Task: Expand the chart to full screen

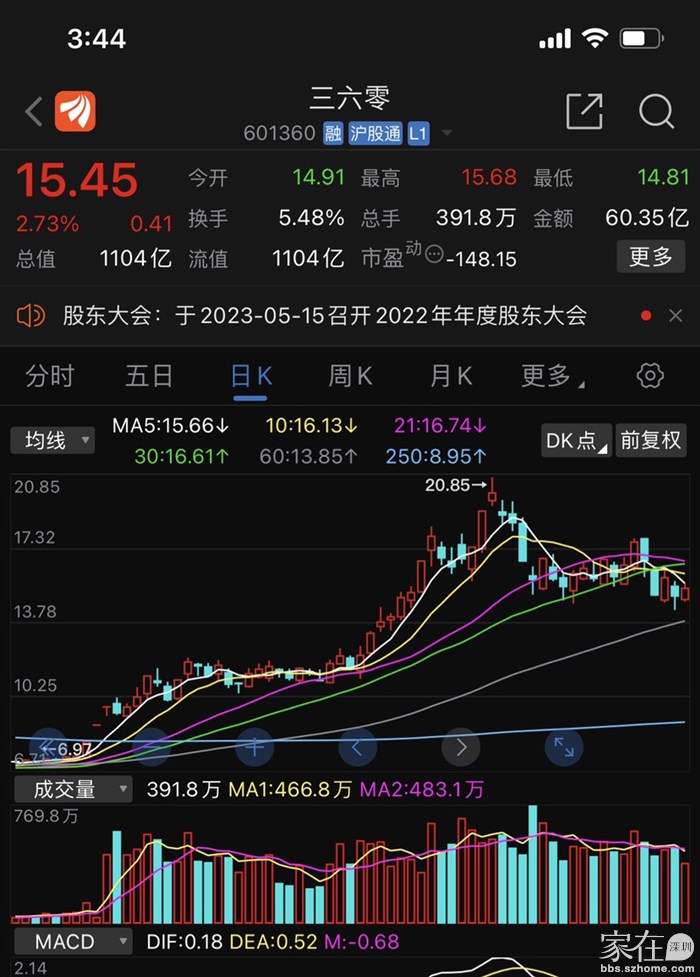Action: (563, 746)
